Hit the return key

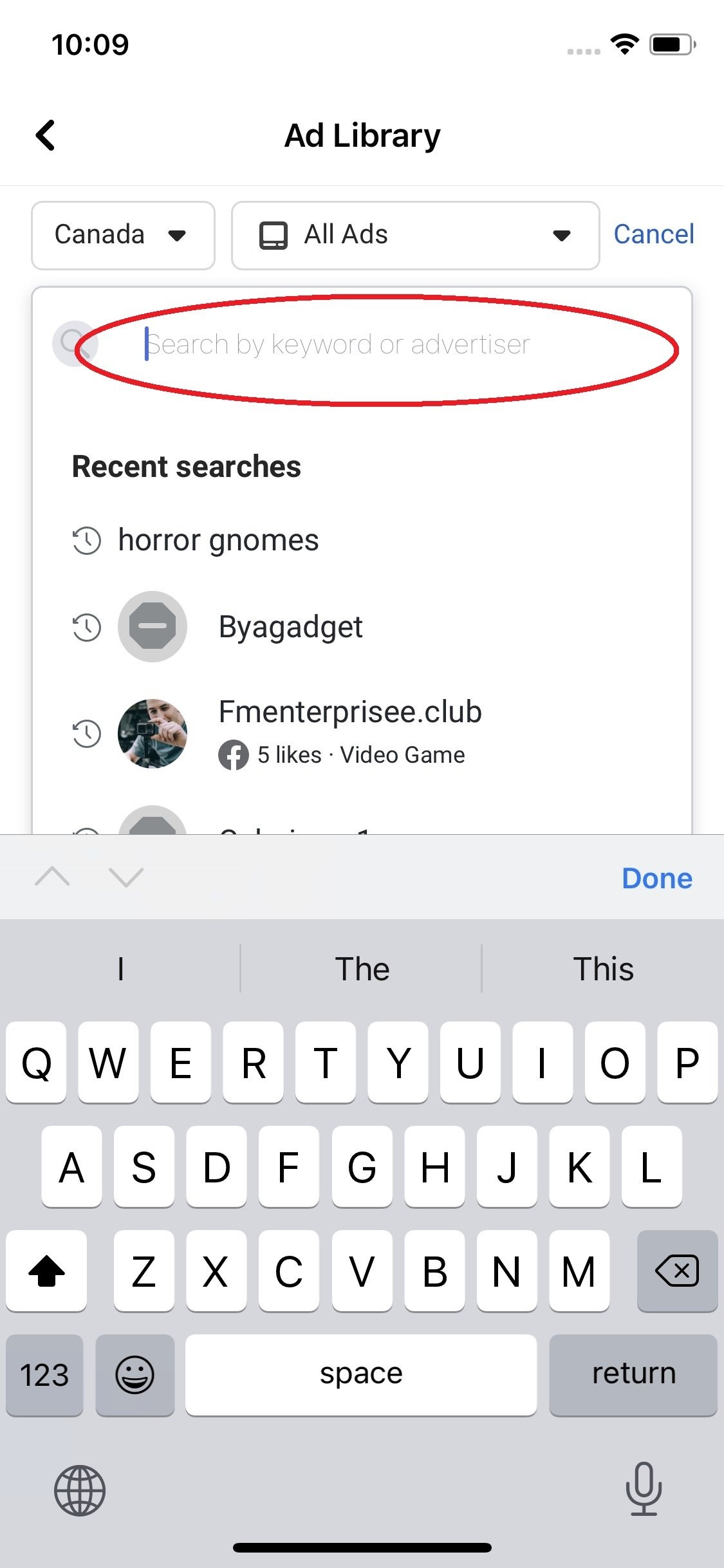633,1374
